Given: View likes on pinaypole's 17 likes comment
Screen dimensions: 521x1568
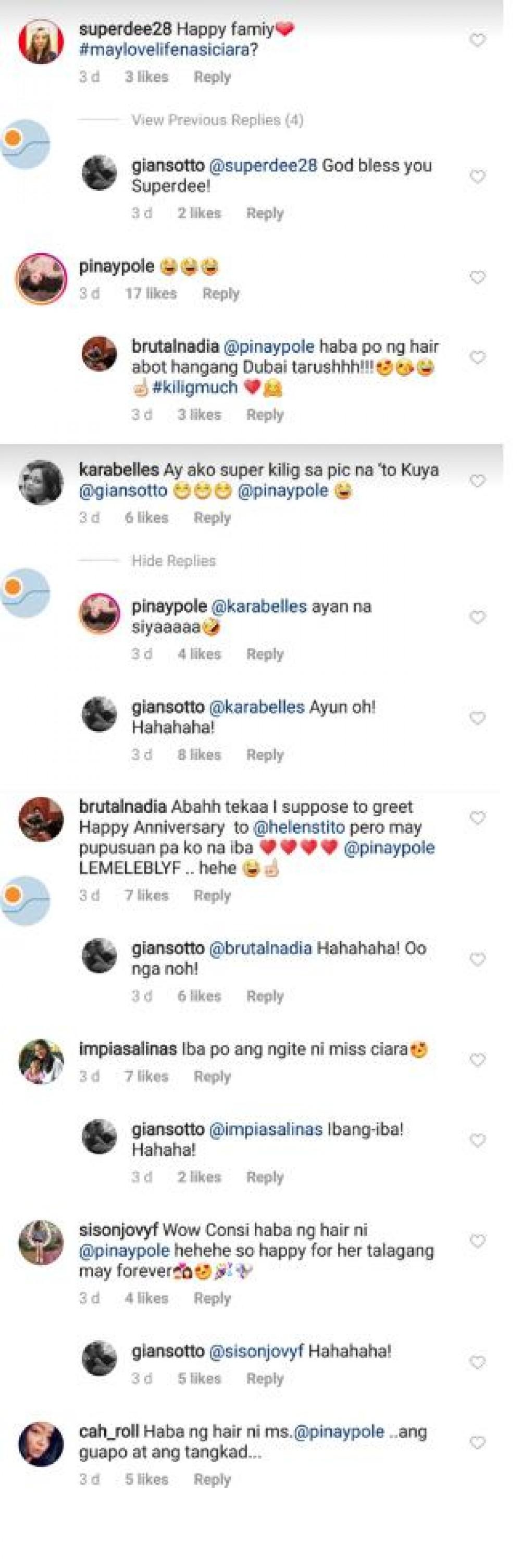Looking at the screenshot, I should point(151,293).
